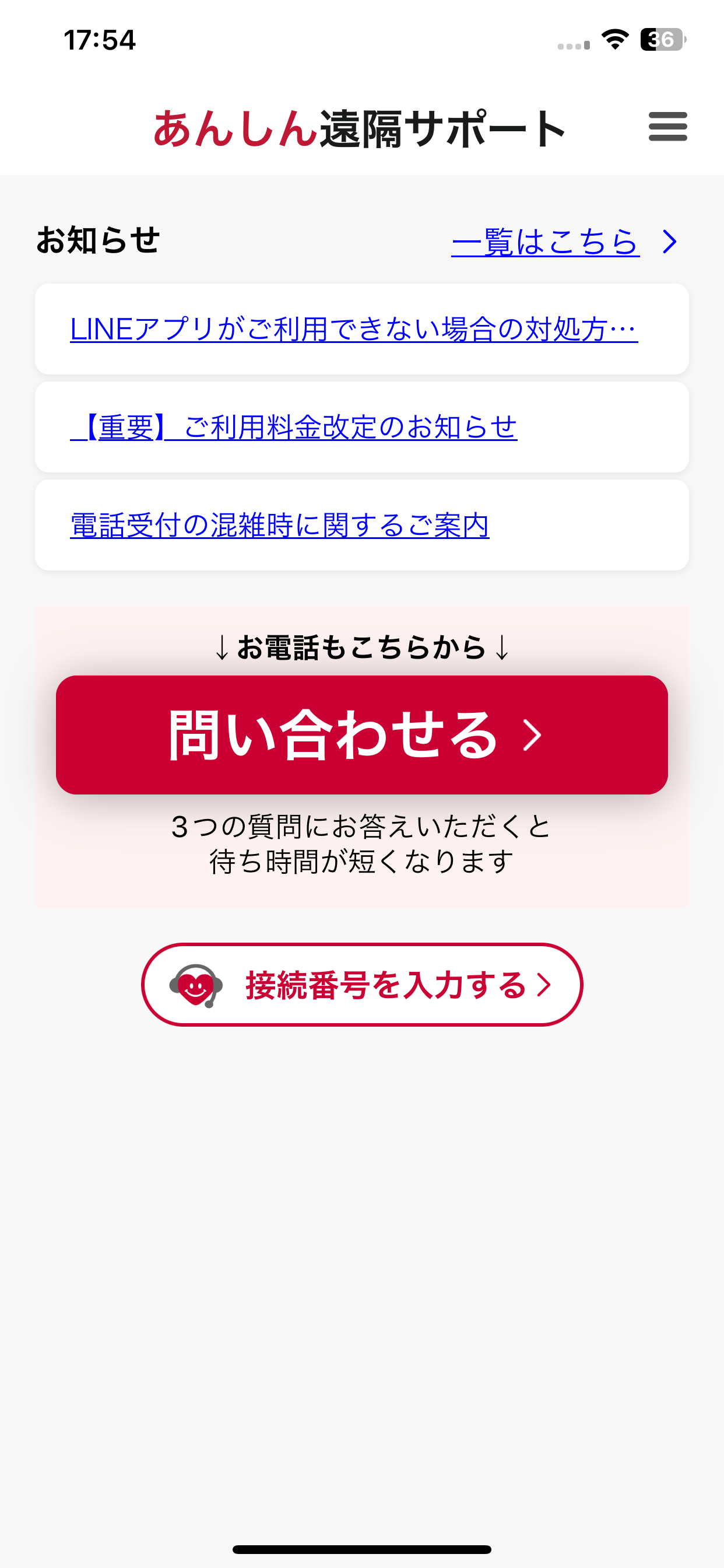Open the 電話受付の混雑時 guidance notice
The width and height of the screenshot is (724, 1568).
point(280,524)
